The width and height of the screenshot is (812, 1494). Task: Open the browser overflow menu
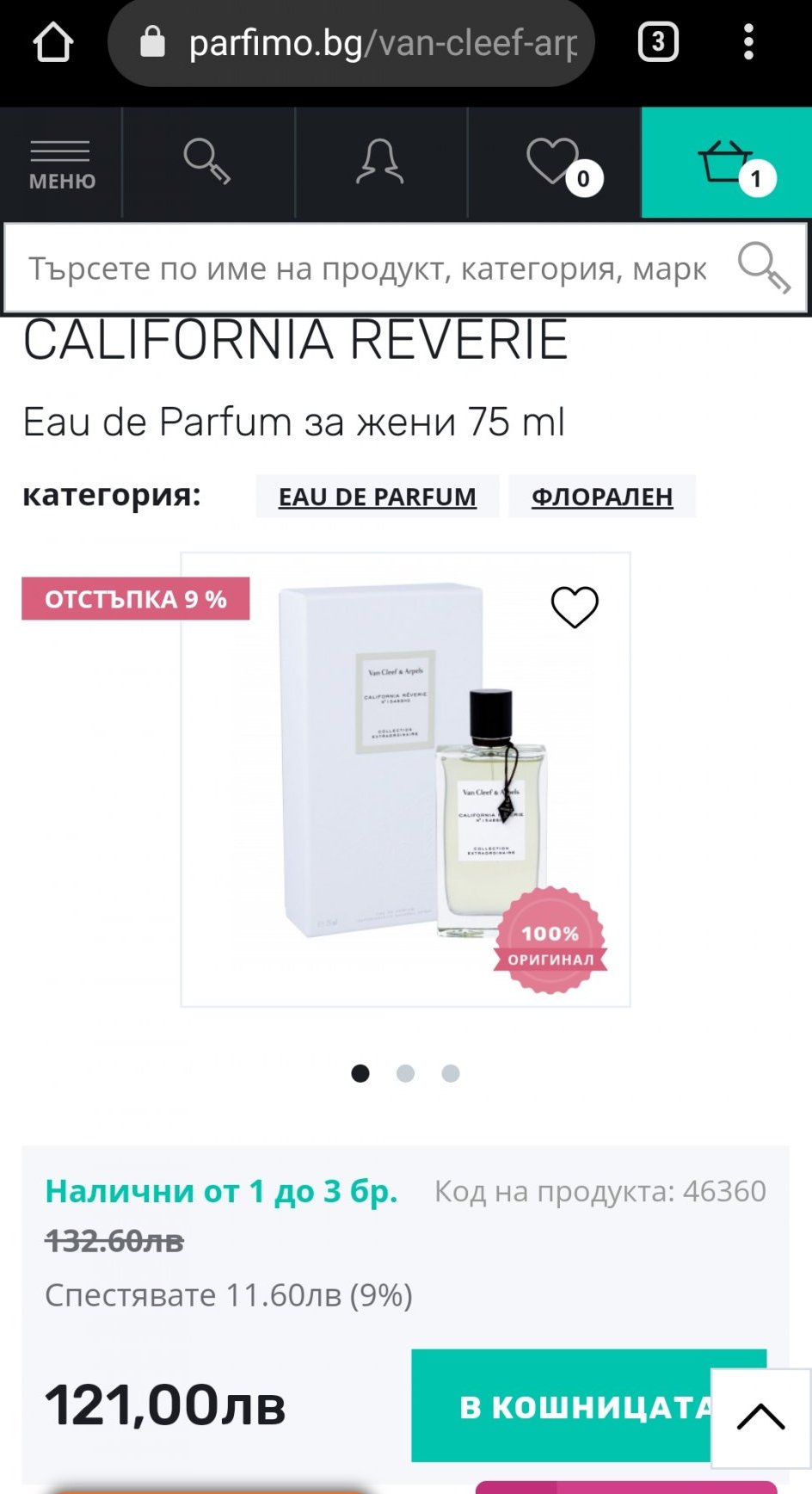pos(748,42)
